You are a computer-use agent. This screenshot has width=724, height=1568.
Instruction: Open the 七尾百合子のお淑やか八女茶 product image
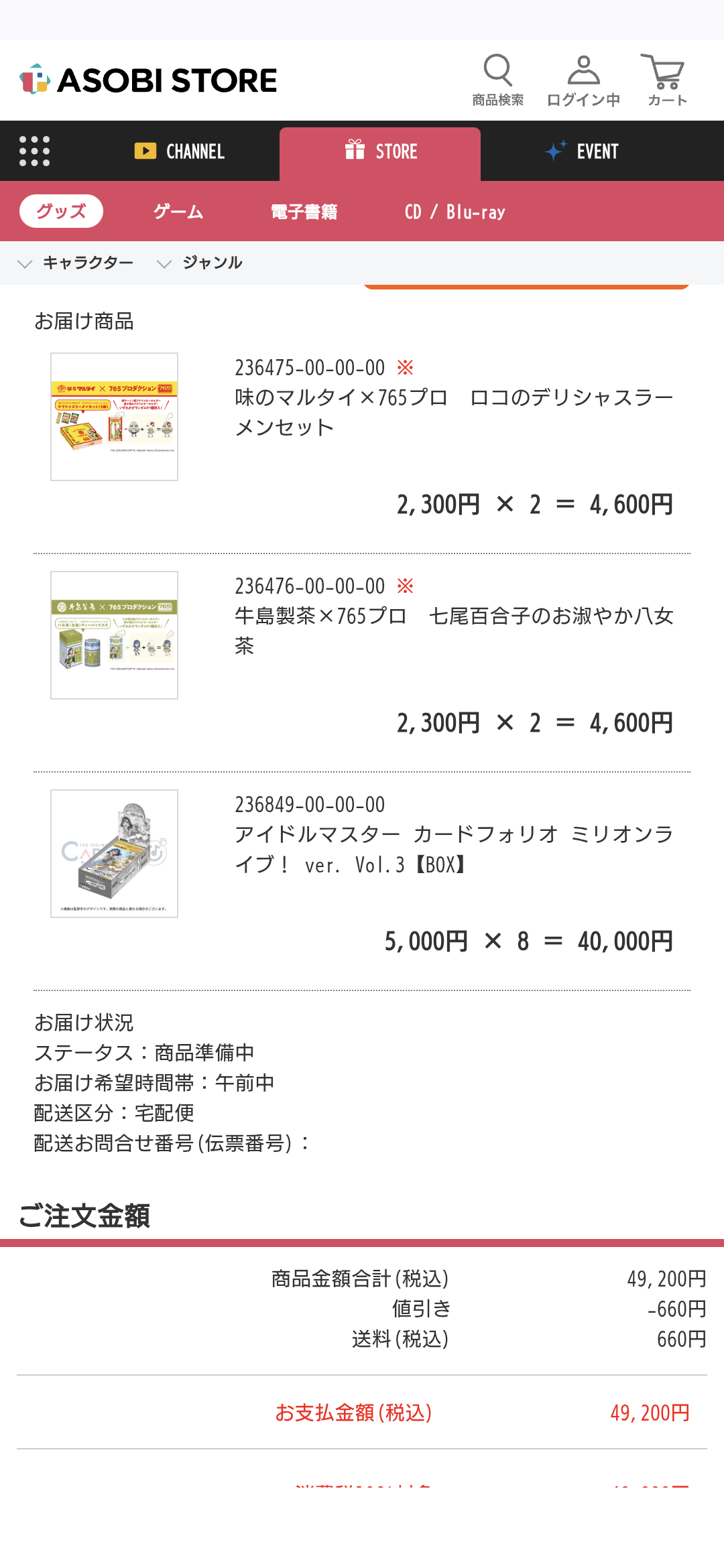(x=114, y=635)
